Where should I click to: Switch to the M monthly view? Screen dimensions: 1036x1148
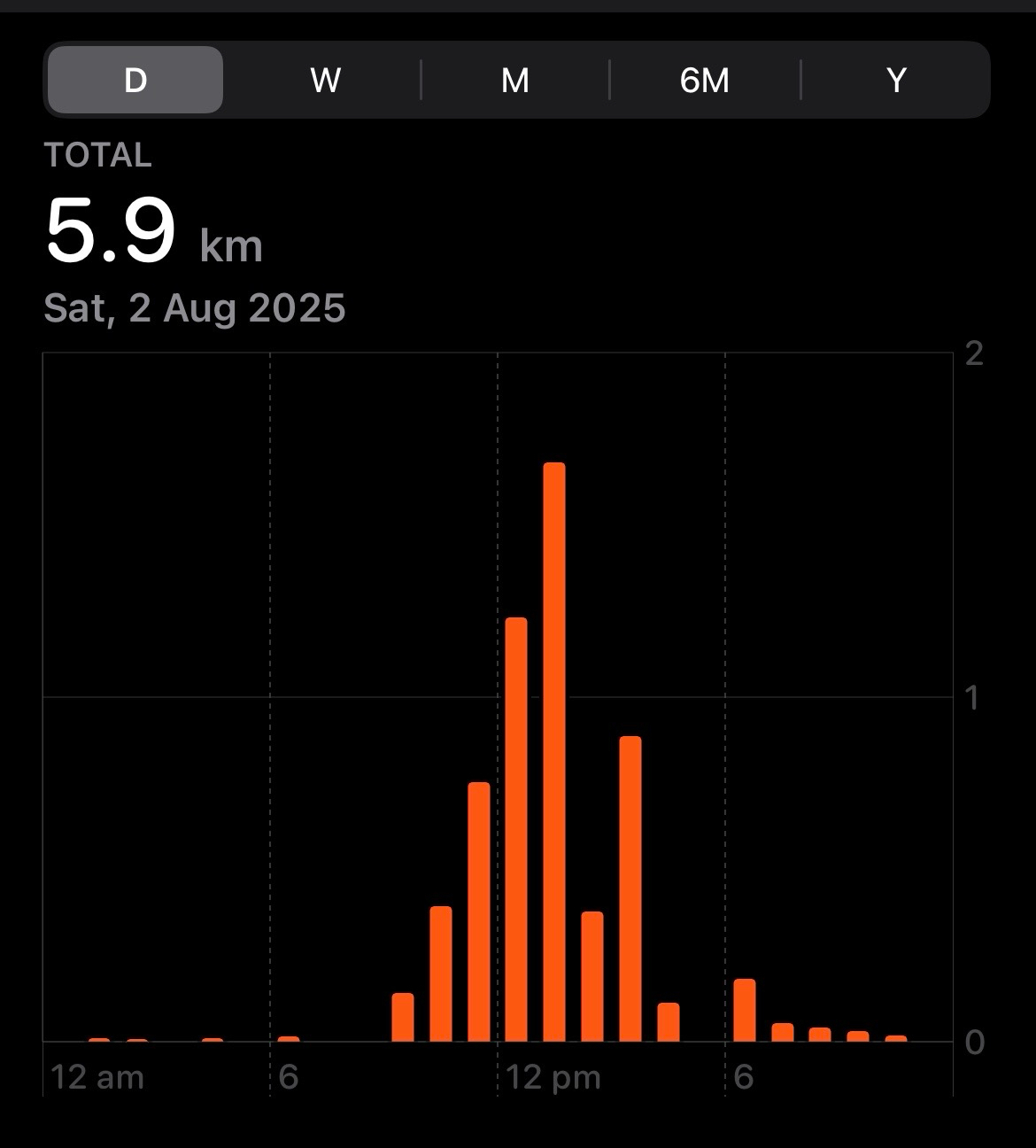pyautogui.click(x=515, y=81)
